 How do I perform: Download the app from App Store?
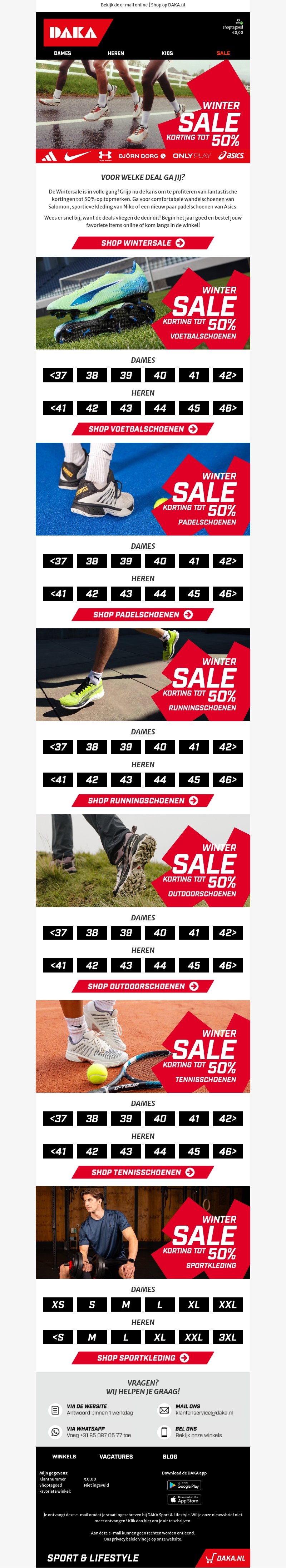[184, 1500]
